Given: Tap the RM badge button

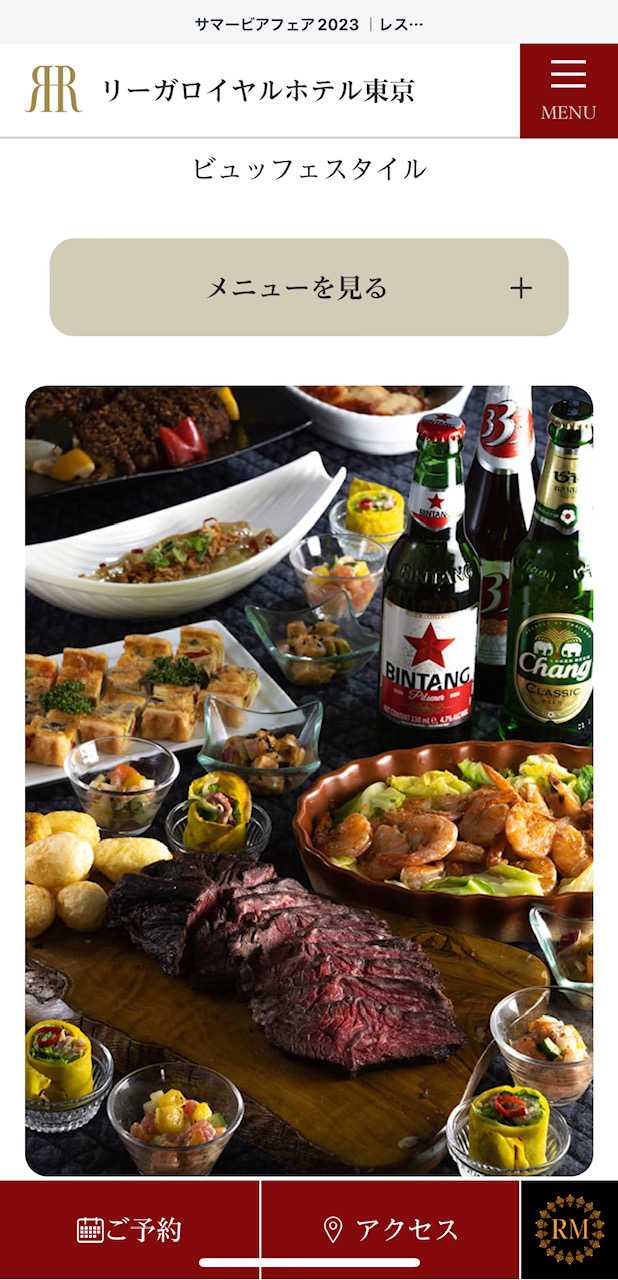Looking at the screenshot, I should coord(569,1229).
